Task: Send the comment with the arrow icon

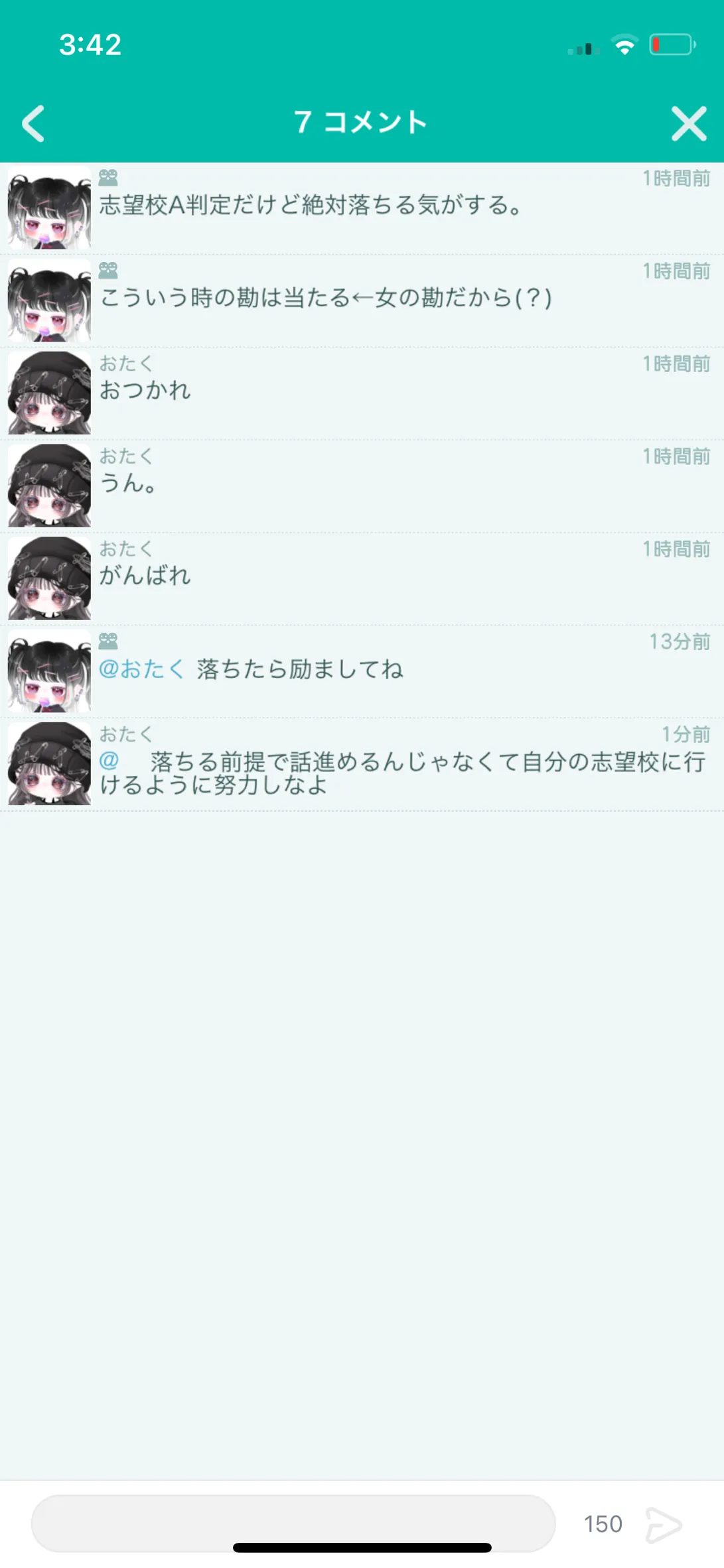Action: coord(663,1524)
